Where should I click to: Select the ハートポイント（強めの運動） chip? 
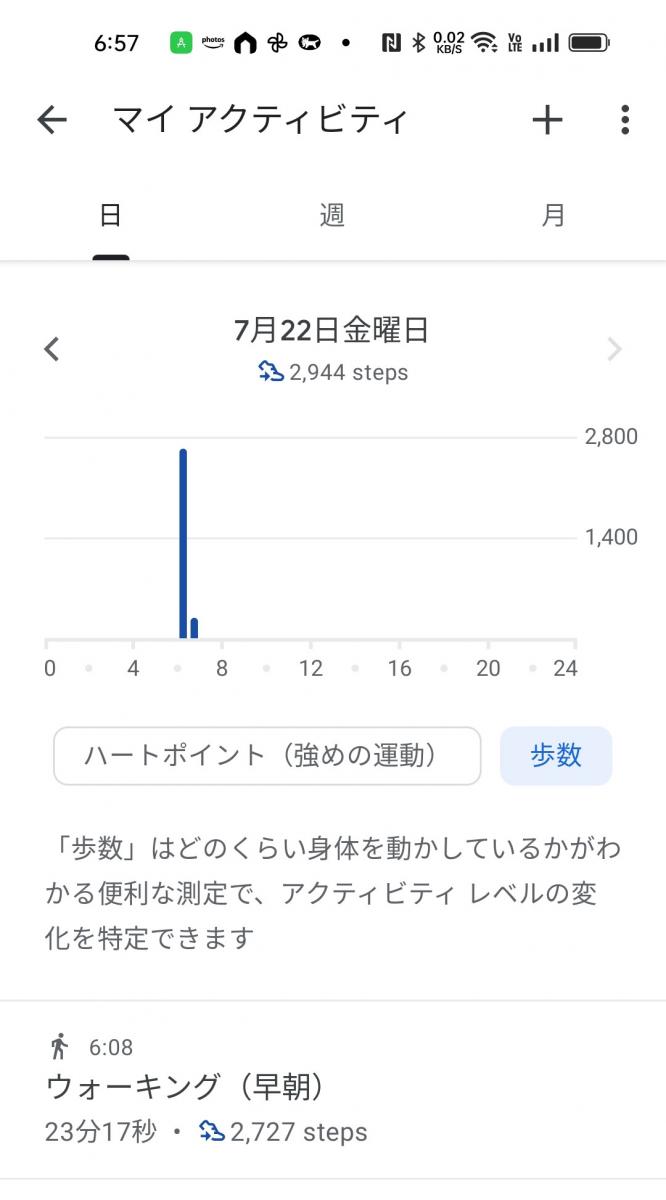267,756
